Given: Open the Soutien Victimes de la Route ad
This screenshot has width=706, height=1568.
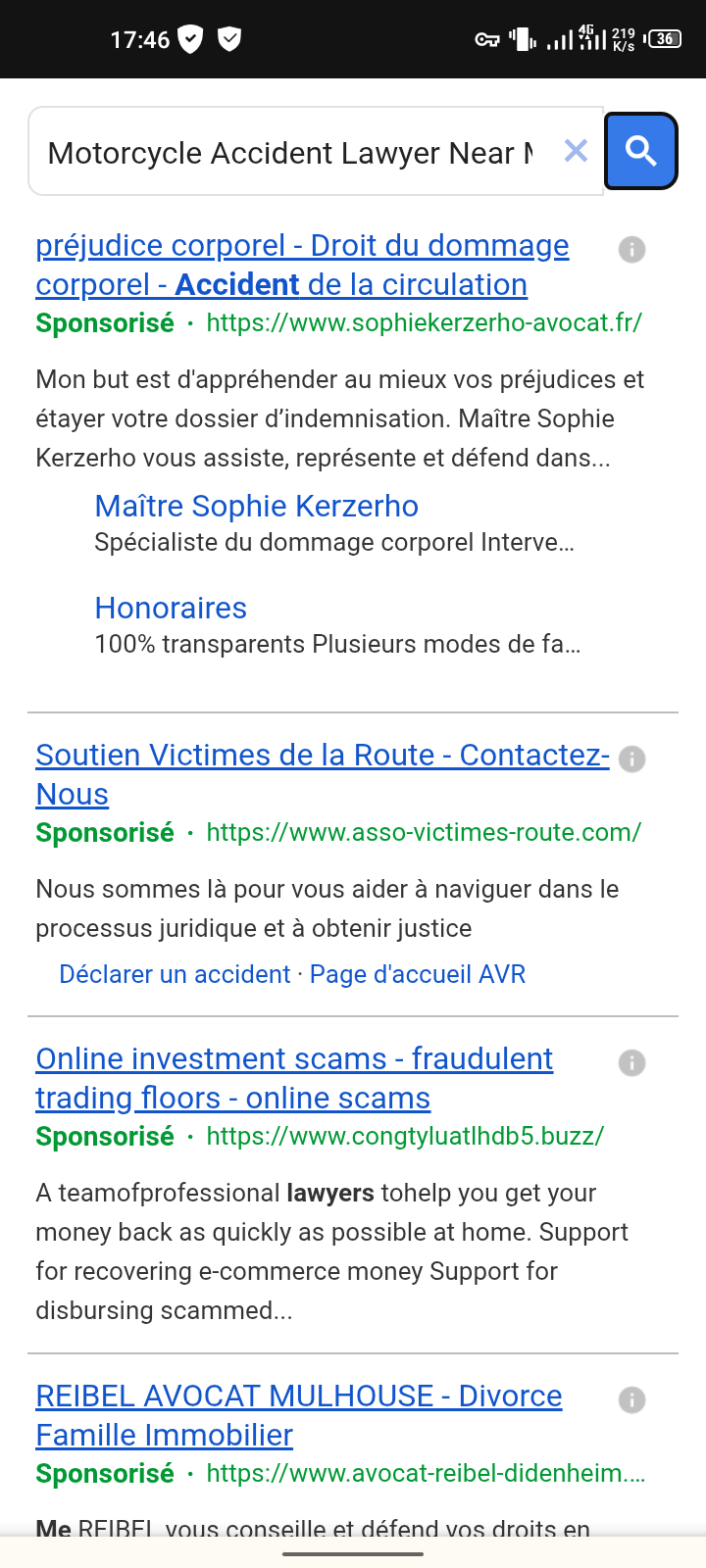Looking at the screenshot, I should (323, 774).
